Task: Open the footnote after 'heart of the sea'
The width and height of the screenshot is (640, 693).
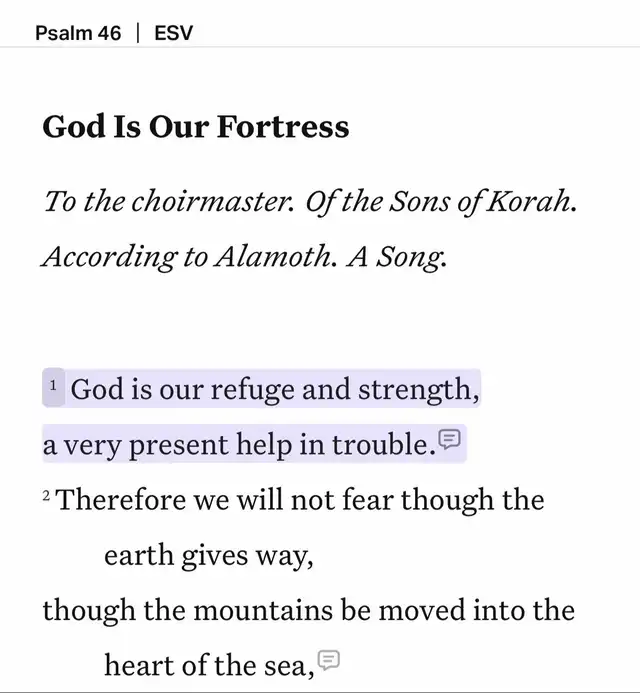Action: pos(328,659)
